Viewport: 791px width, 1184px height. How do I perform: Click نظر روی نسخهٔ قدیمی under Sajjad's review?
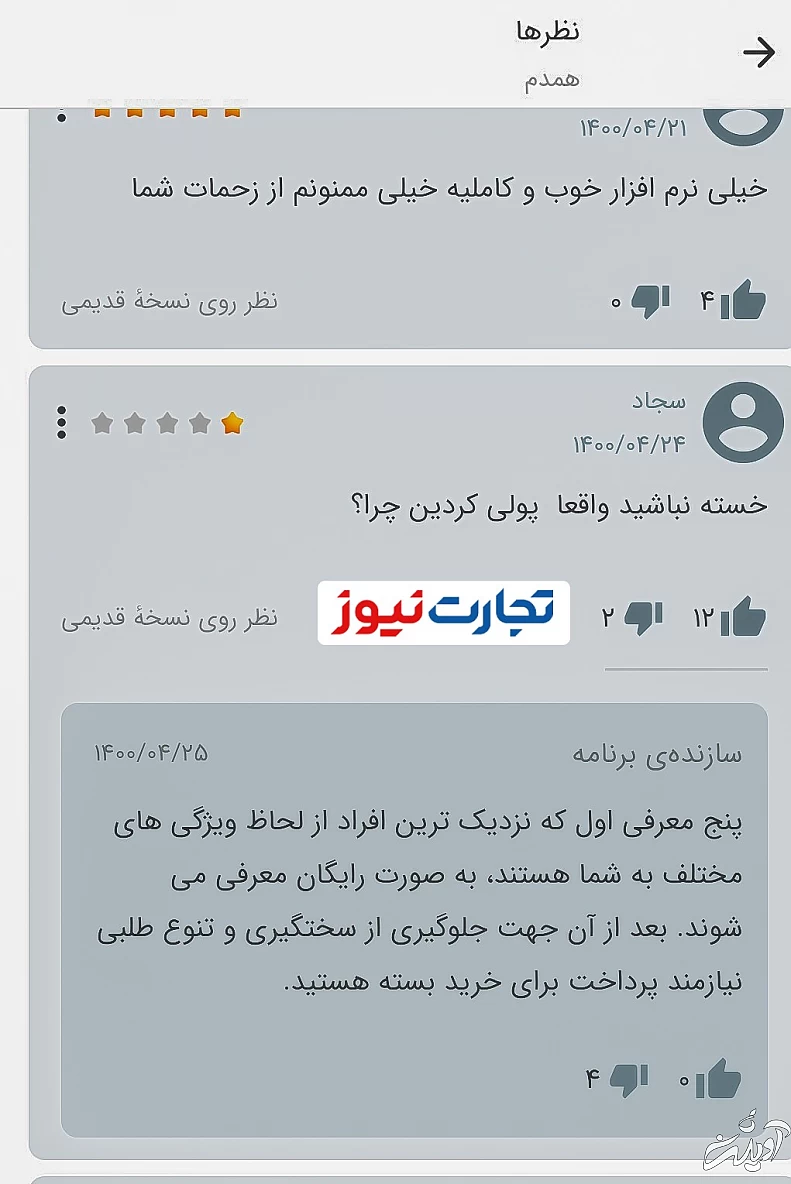point(170,618)
